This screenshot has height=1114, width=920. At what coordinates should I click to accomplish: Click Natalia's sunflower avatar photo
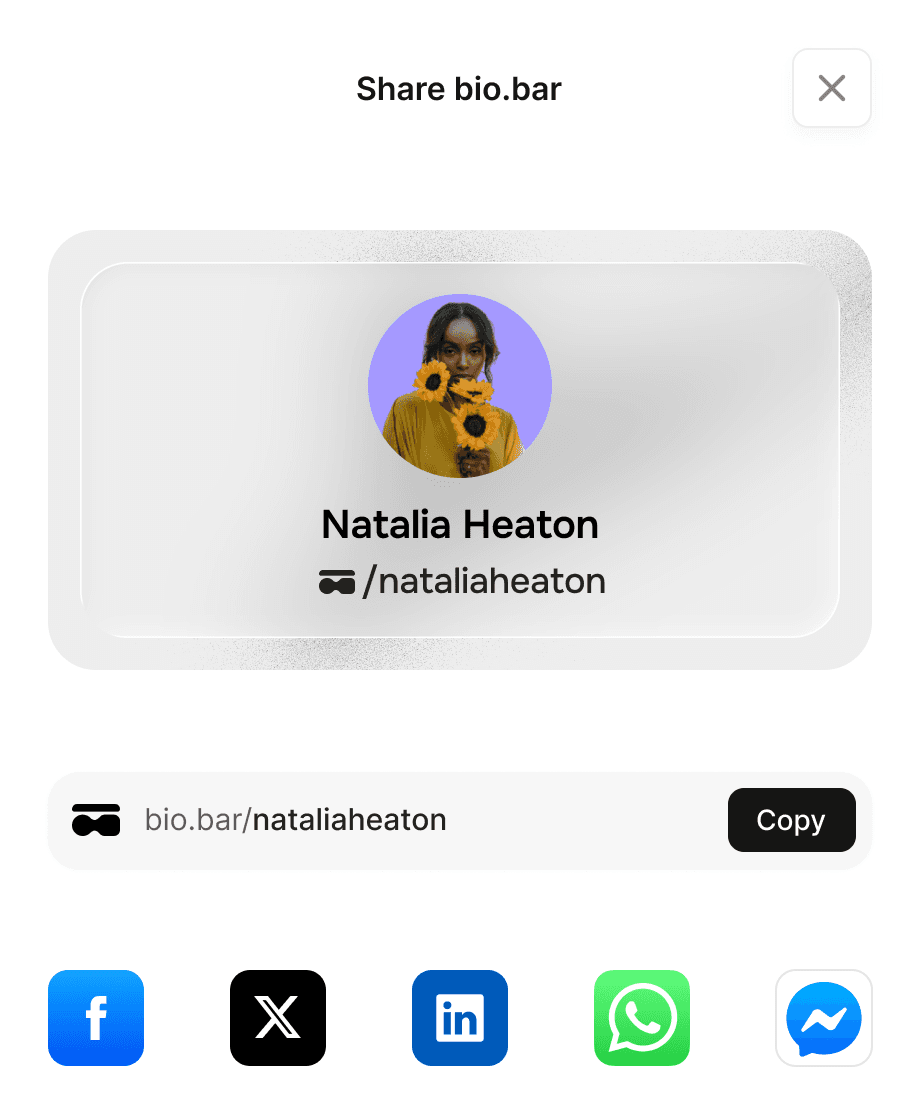[x=460, y=386]
